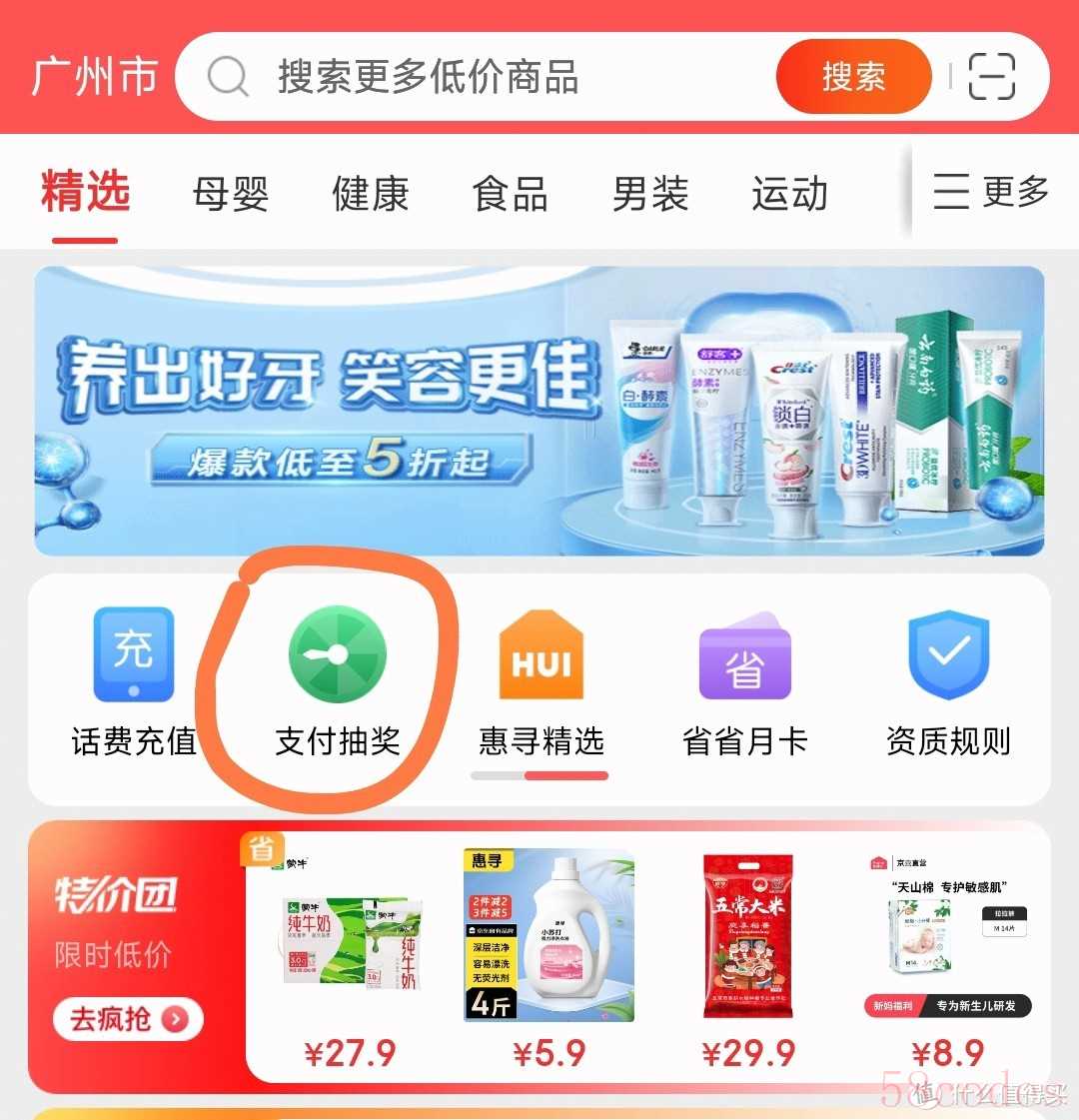Switch to the 男装 tab
Screen dimensions: 1079x1120
pos(650,193)
